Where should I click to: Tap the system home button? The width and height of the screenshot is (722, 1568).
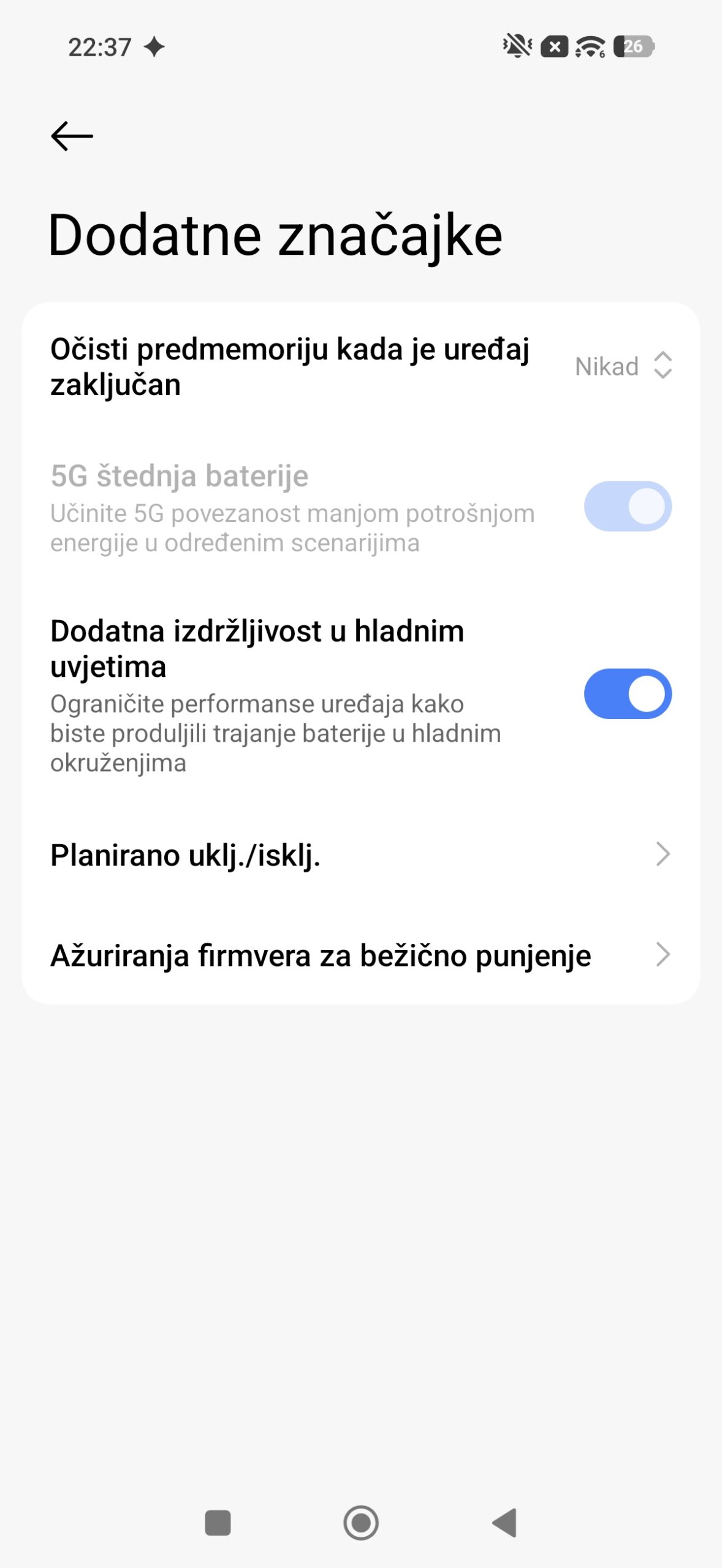click(x=360, y=1523)
